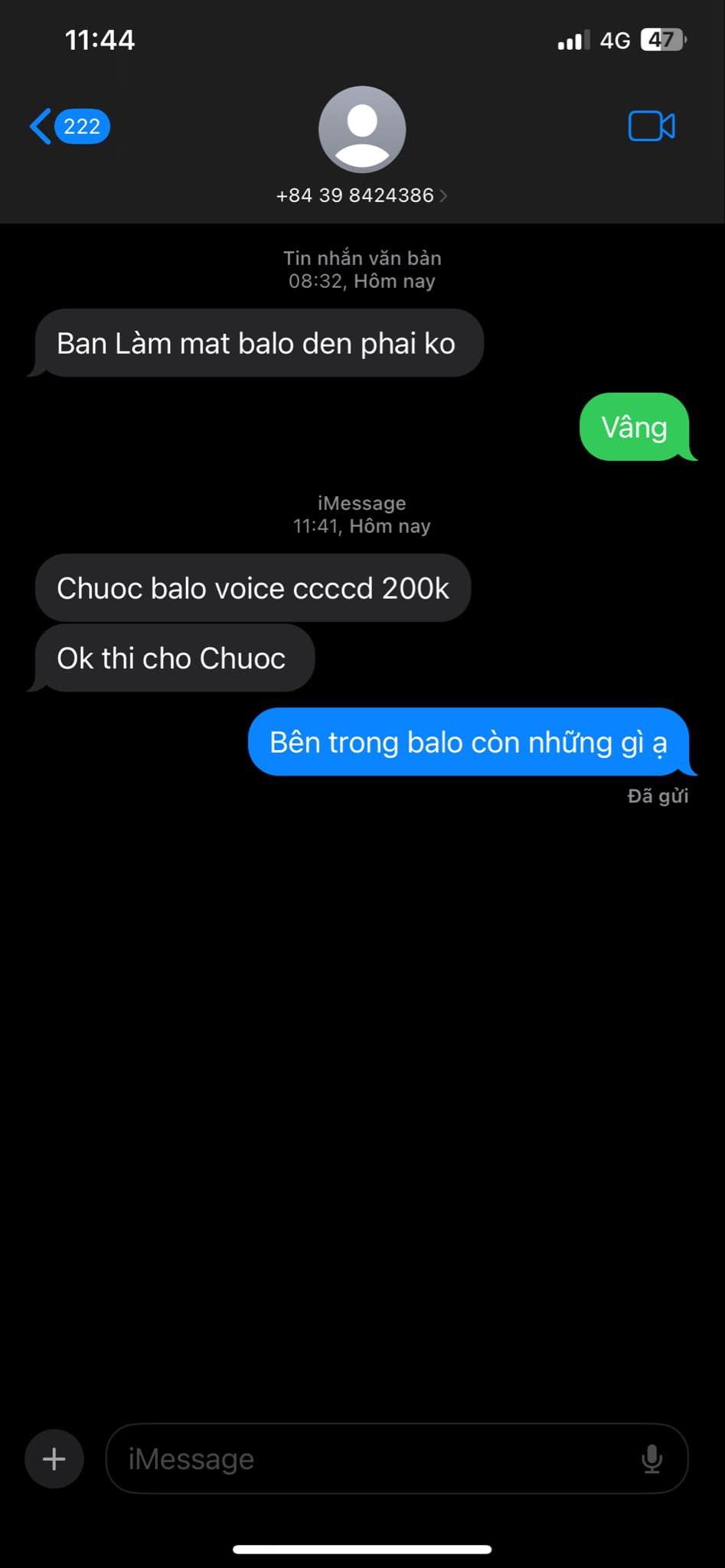Record an audio message with microphone
Screen dimensions: 725x1568
pos(652,1459)
